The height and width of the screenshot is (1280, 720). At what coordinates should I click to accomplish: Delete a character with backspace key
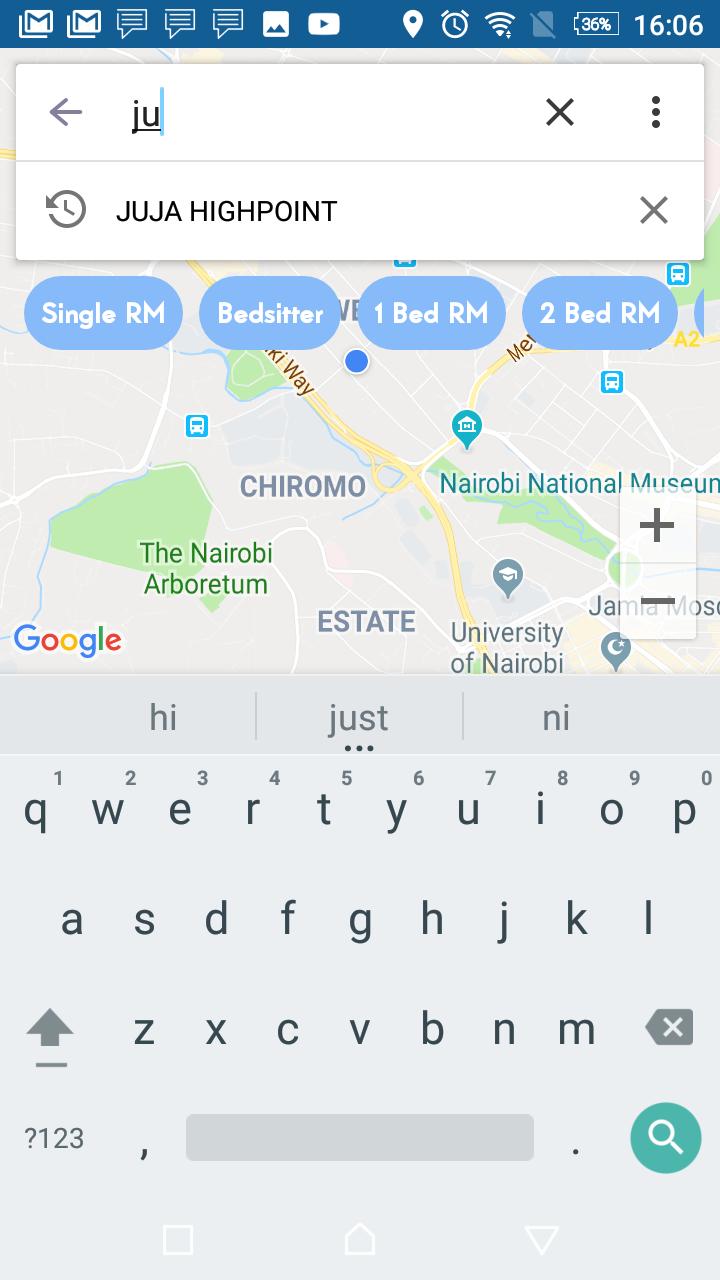669,1027
